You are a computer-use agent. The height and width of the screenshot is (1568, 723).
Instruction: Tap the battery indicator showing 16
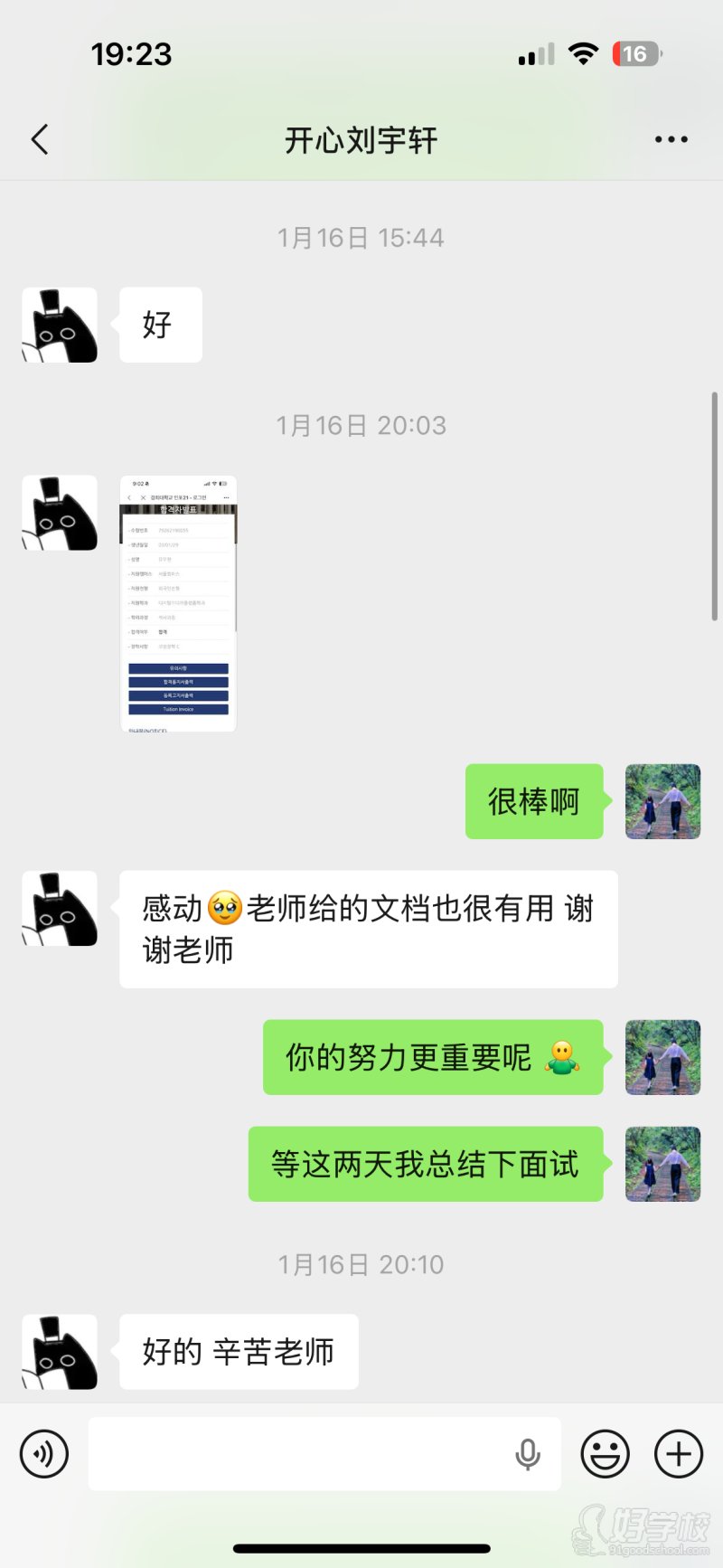click(635, 54)
